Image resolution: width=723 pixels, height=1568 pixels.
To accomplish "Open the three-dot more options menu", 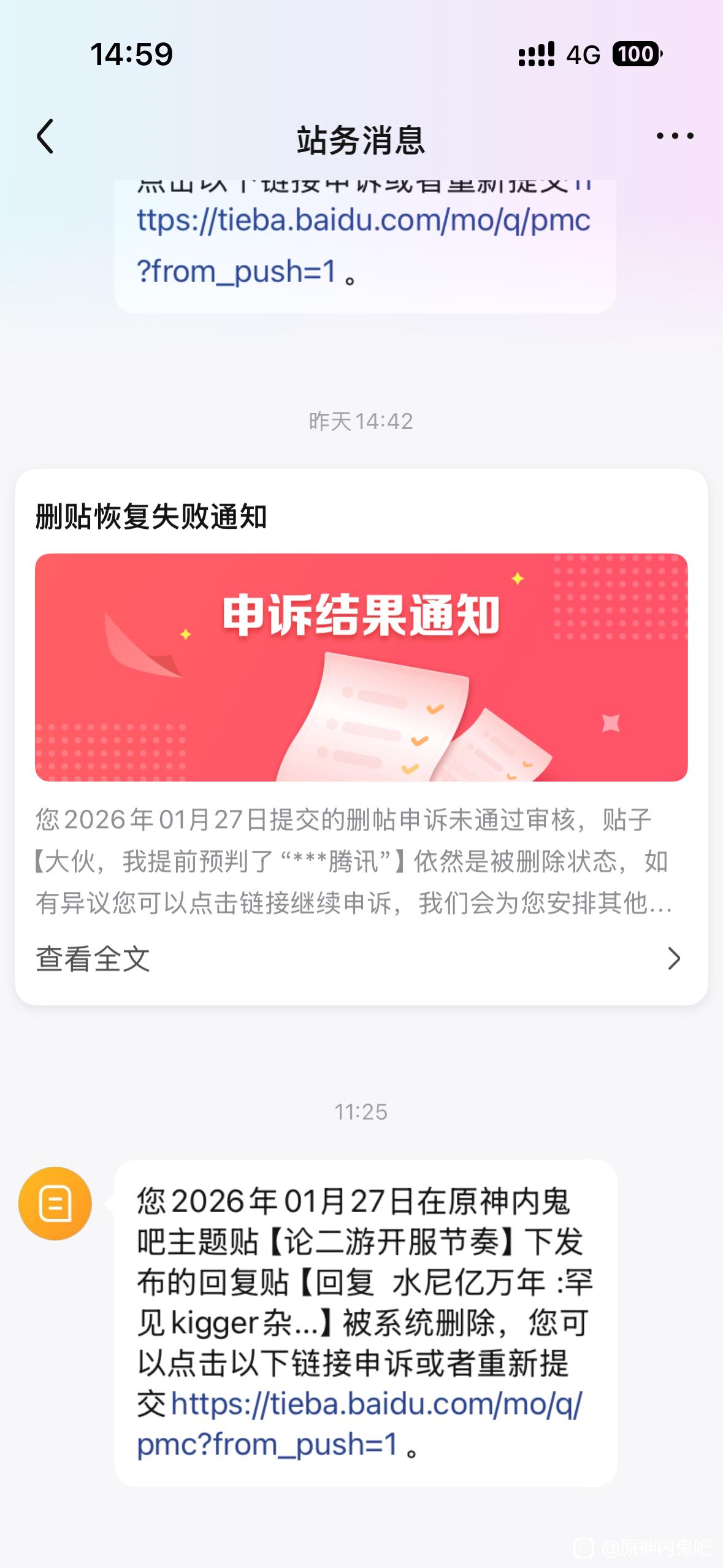I will pos(675,136).
